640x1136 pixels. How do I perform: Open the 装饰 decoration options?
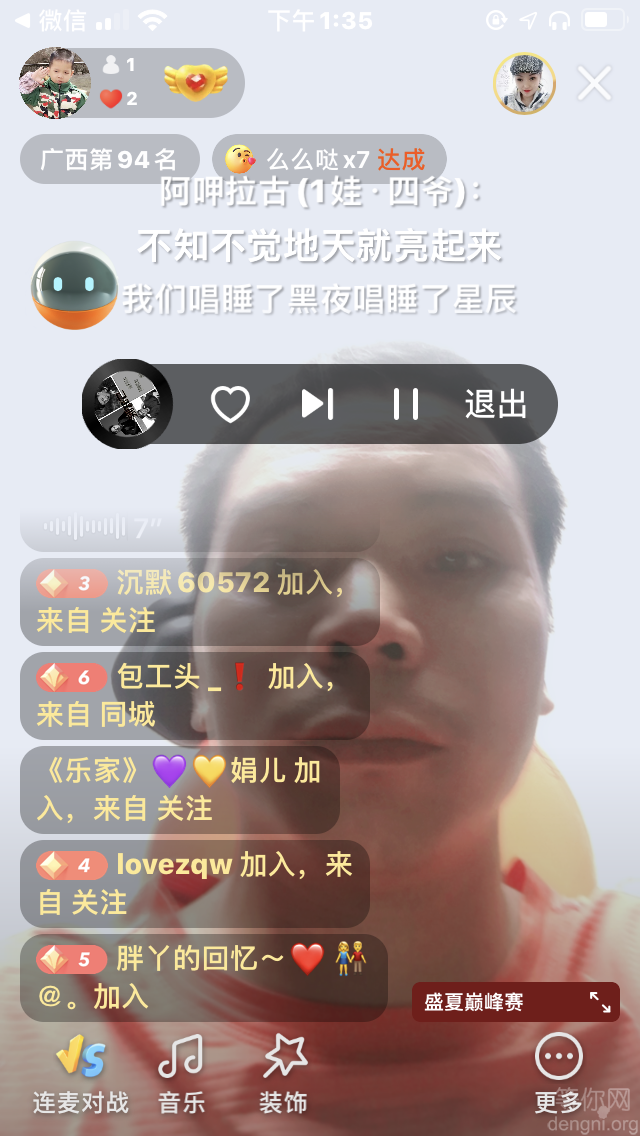283,1075
